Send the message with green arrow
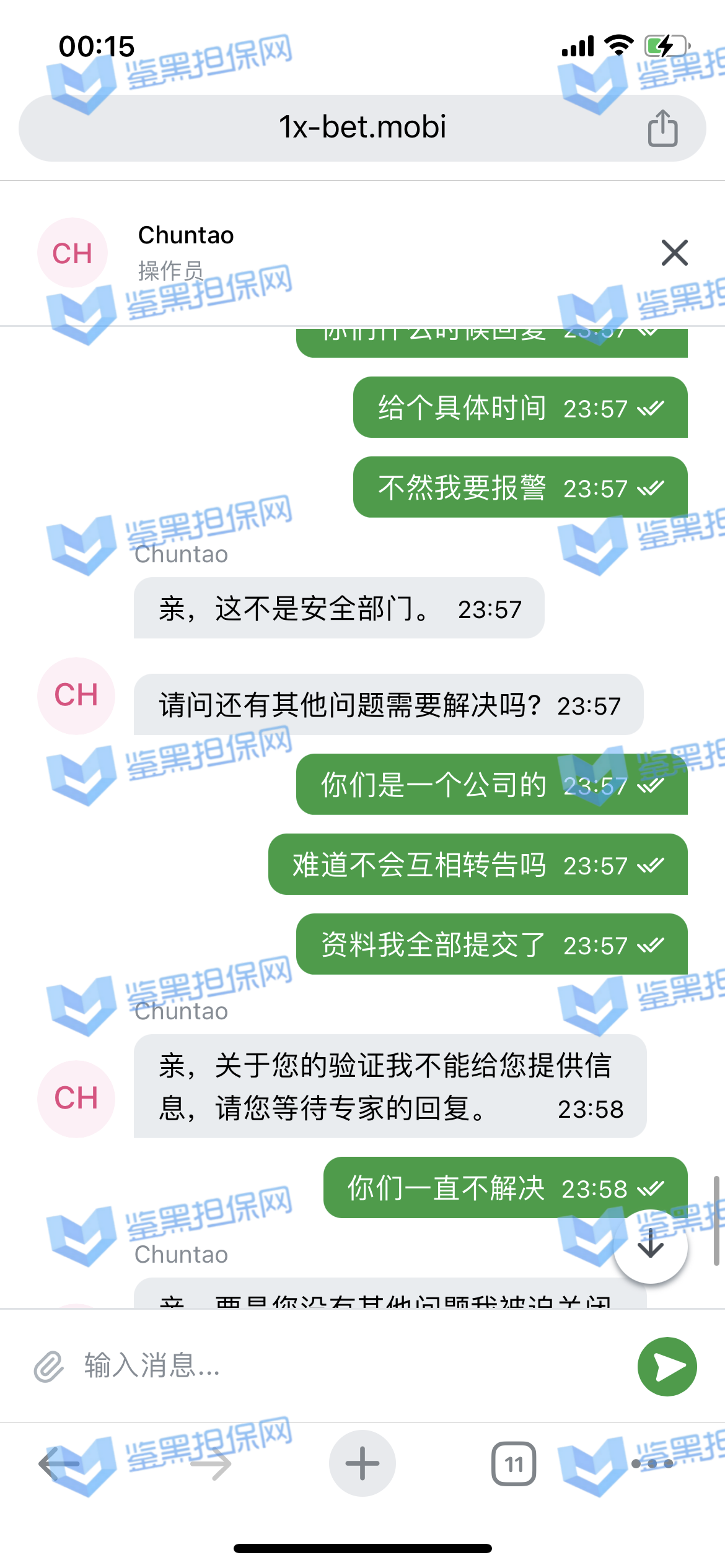The image size is (725, 1568). point(667,1366)
